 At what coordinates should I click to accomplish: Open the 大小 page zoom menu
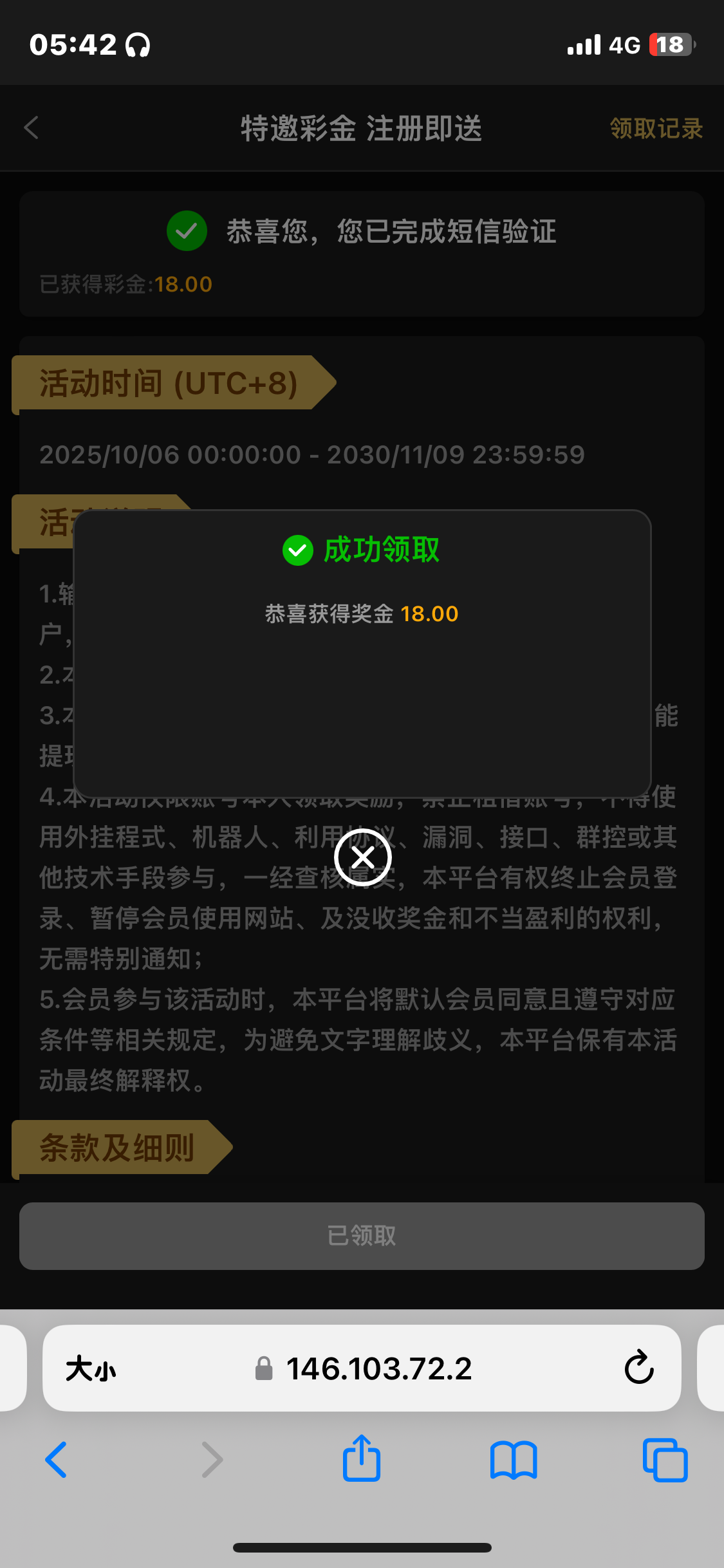tap(90, 1368)
